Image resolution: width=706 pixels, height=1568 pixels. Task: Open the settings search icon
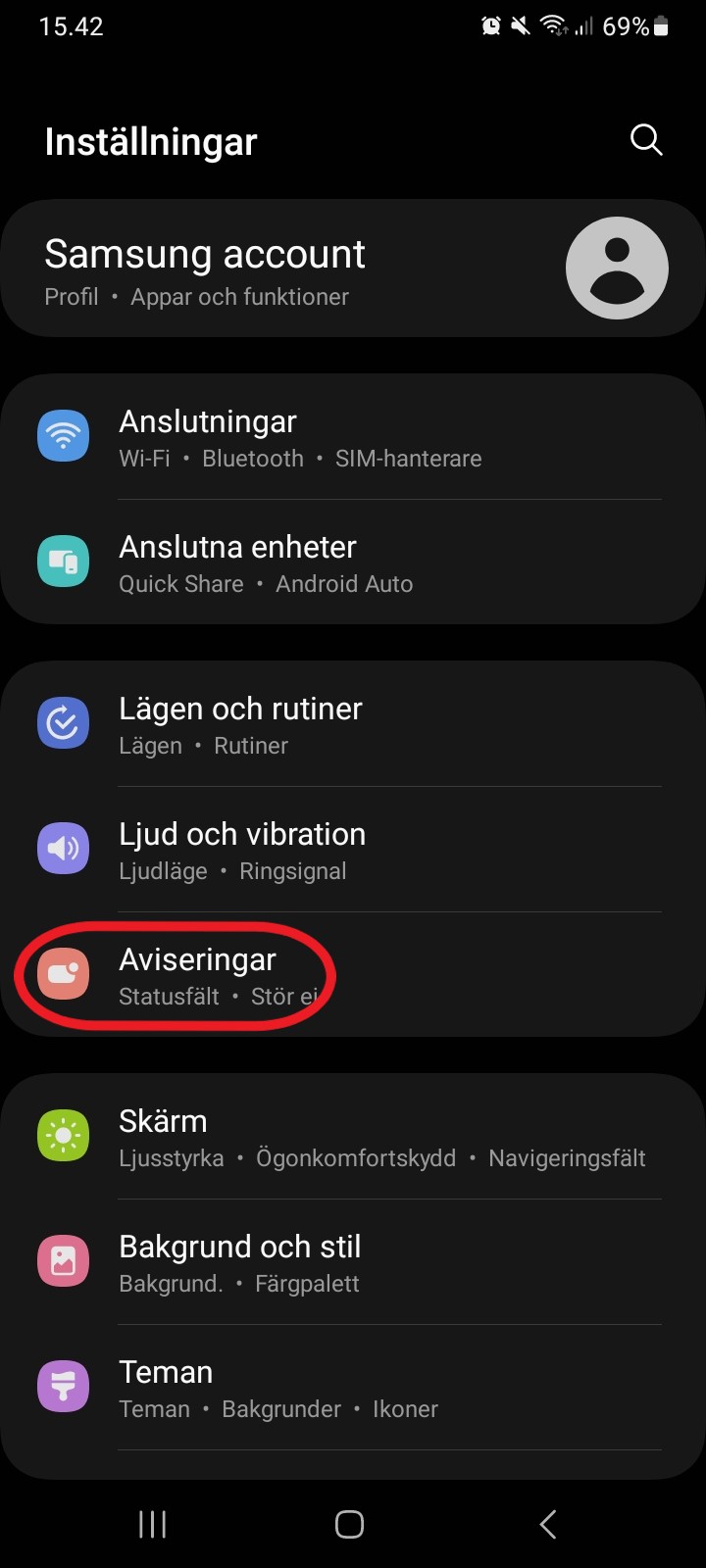pyautogui.click(x=646, y=140)
